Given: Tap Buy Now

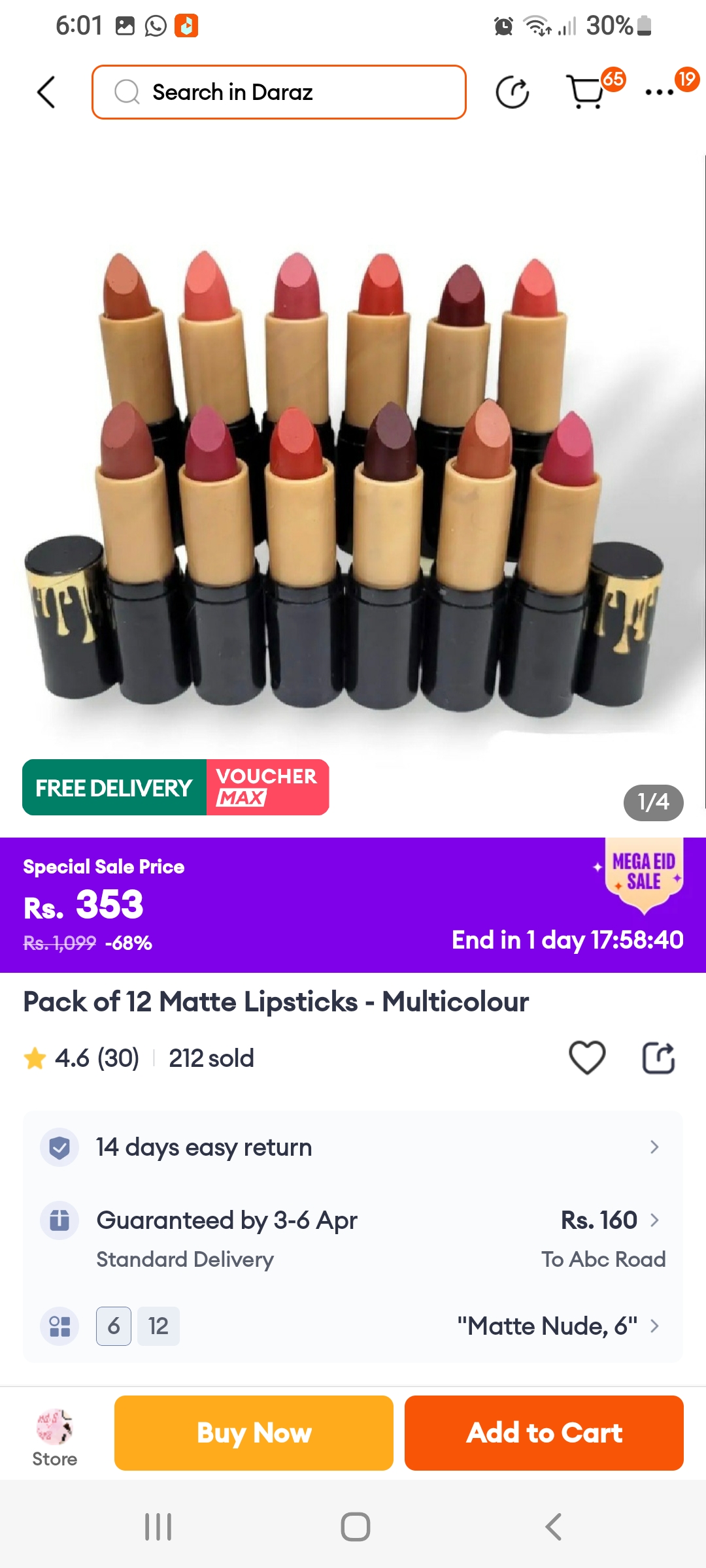Looking at the screenshot, I should point(254,1433).
